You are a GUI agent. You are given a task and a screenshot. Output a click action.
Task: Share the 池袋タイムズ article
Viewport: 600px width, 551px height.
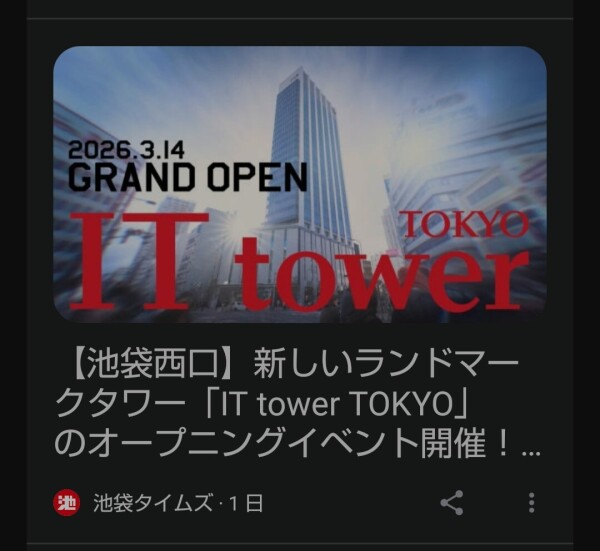pos(452,502)
